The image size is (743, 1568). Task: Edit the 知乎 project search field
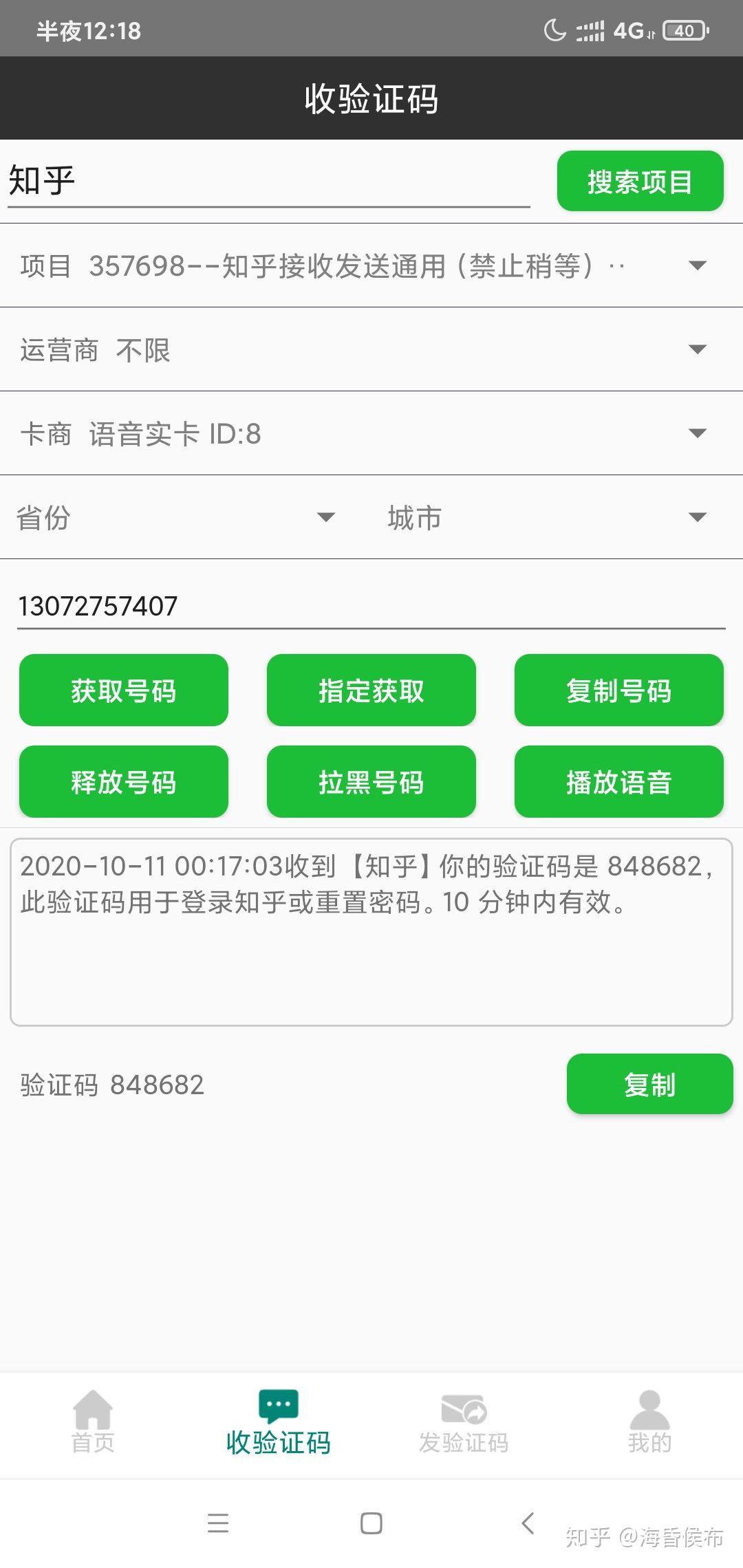click(268, 182)
